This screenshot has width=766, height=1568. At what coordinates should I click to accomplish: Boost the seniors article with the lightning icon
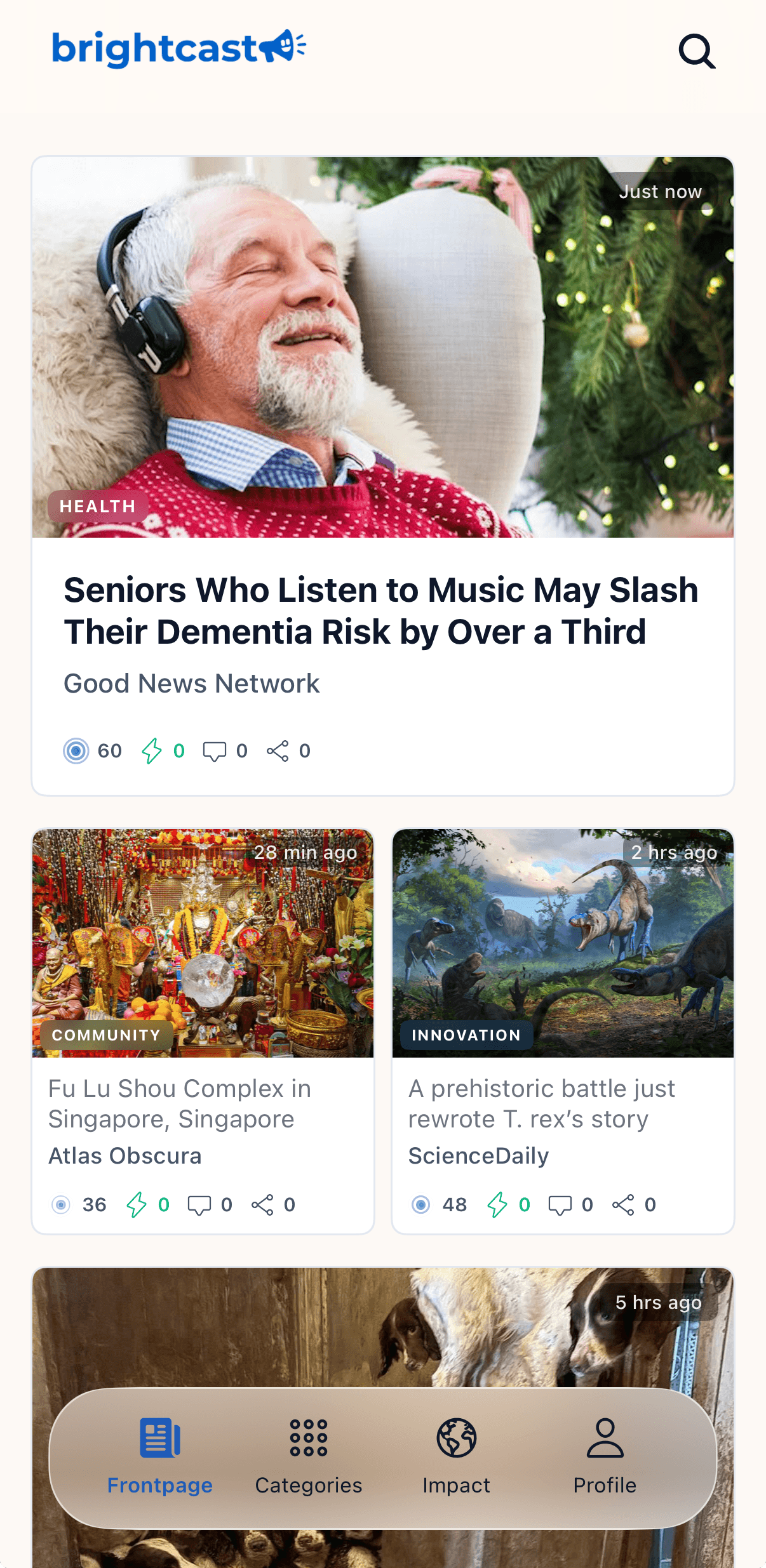pyautogui.click(x=151, y=750)
